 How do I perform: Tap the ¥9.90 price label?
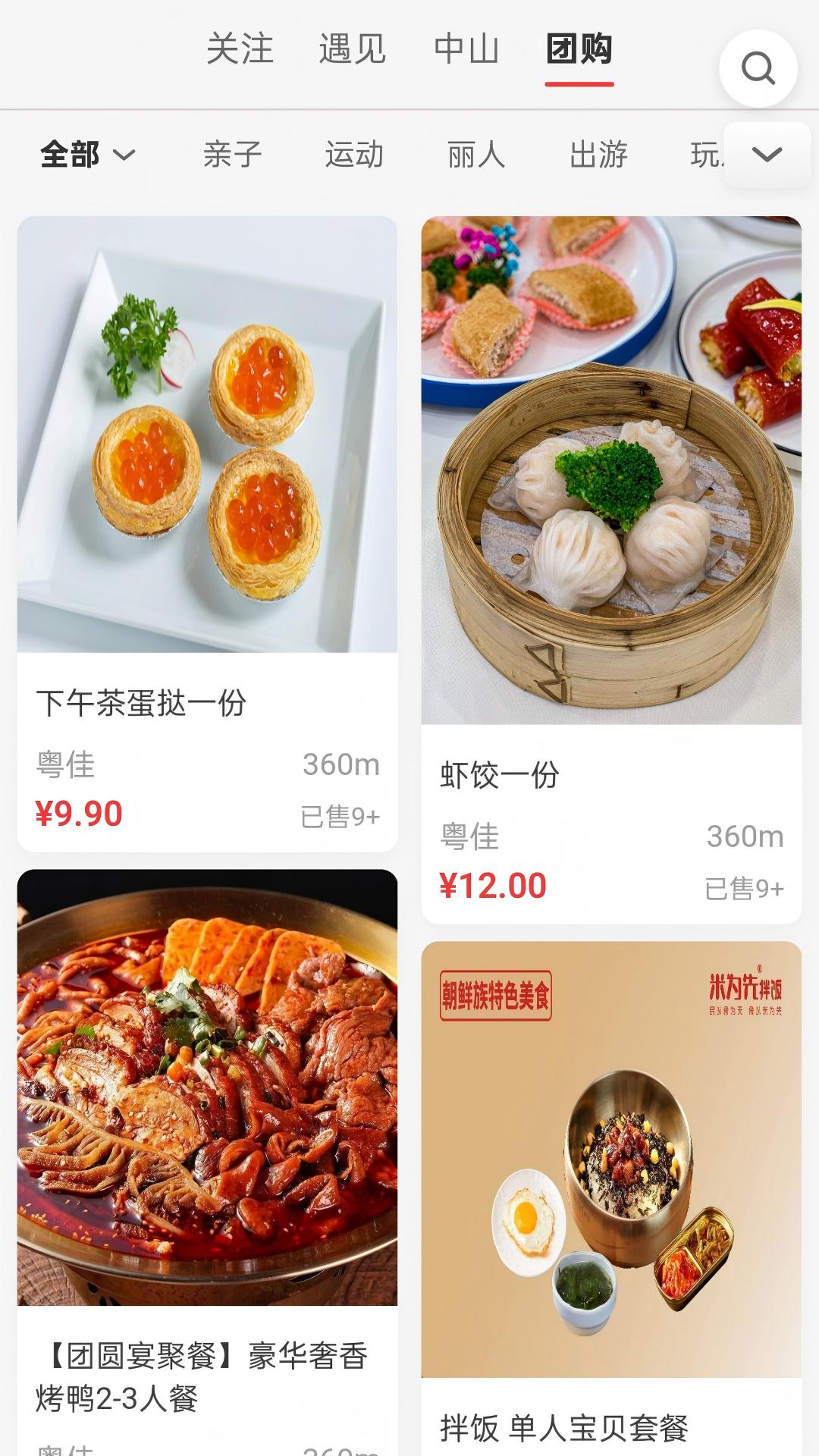79,813
